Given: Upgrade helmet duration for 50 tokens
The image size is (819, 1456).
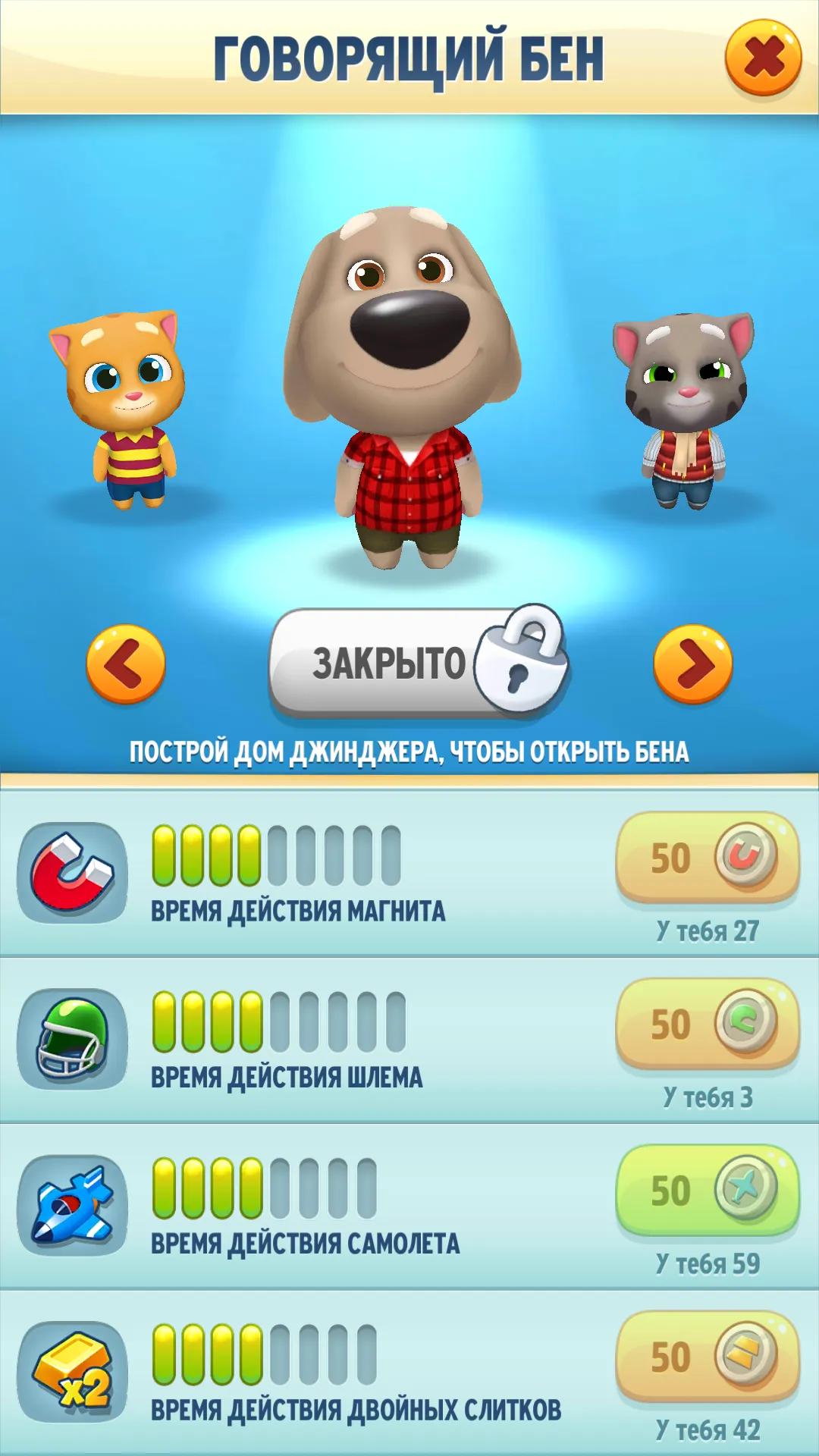Looking at the screenshot, I should pyautogui.click(x=708, y=1024).
